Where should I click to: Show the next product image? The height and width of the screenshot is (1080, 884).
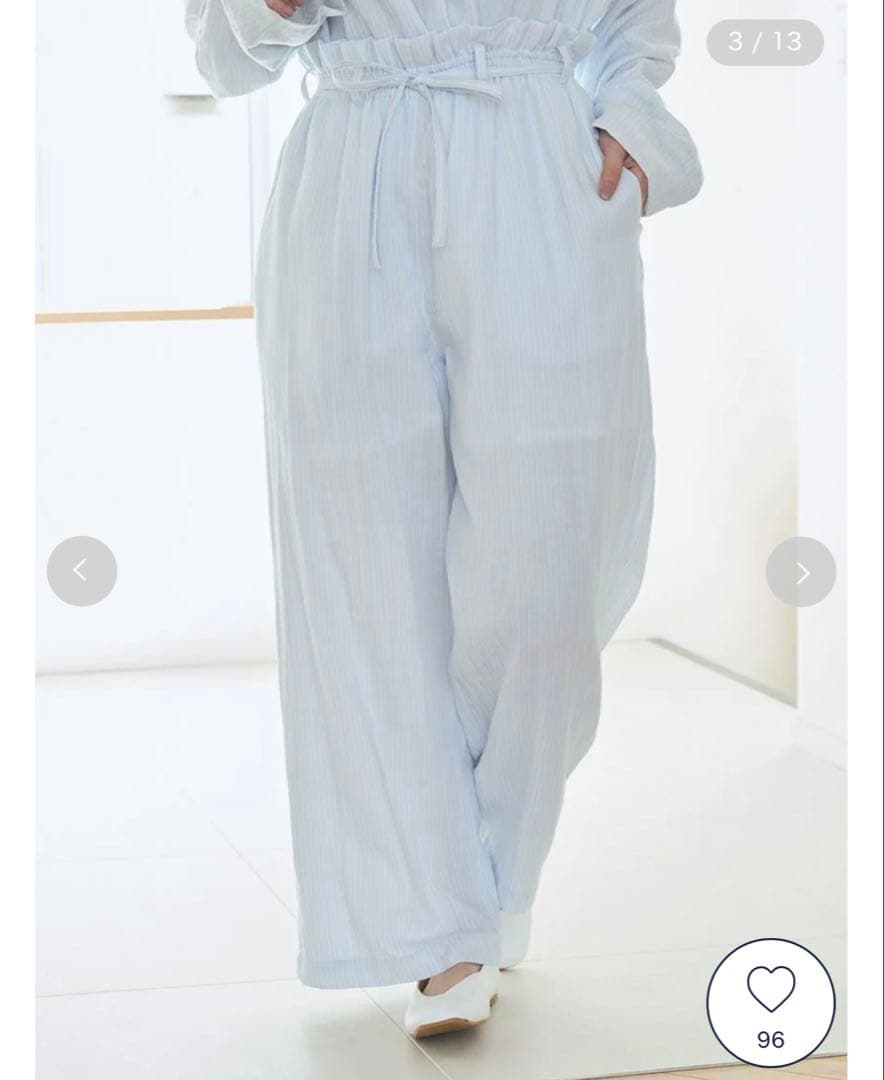click(x=801, y=572)
